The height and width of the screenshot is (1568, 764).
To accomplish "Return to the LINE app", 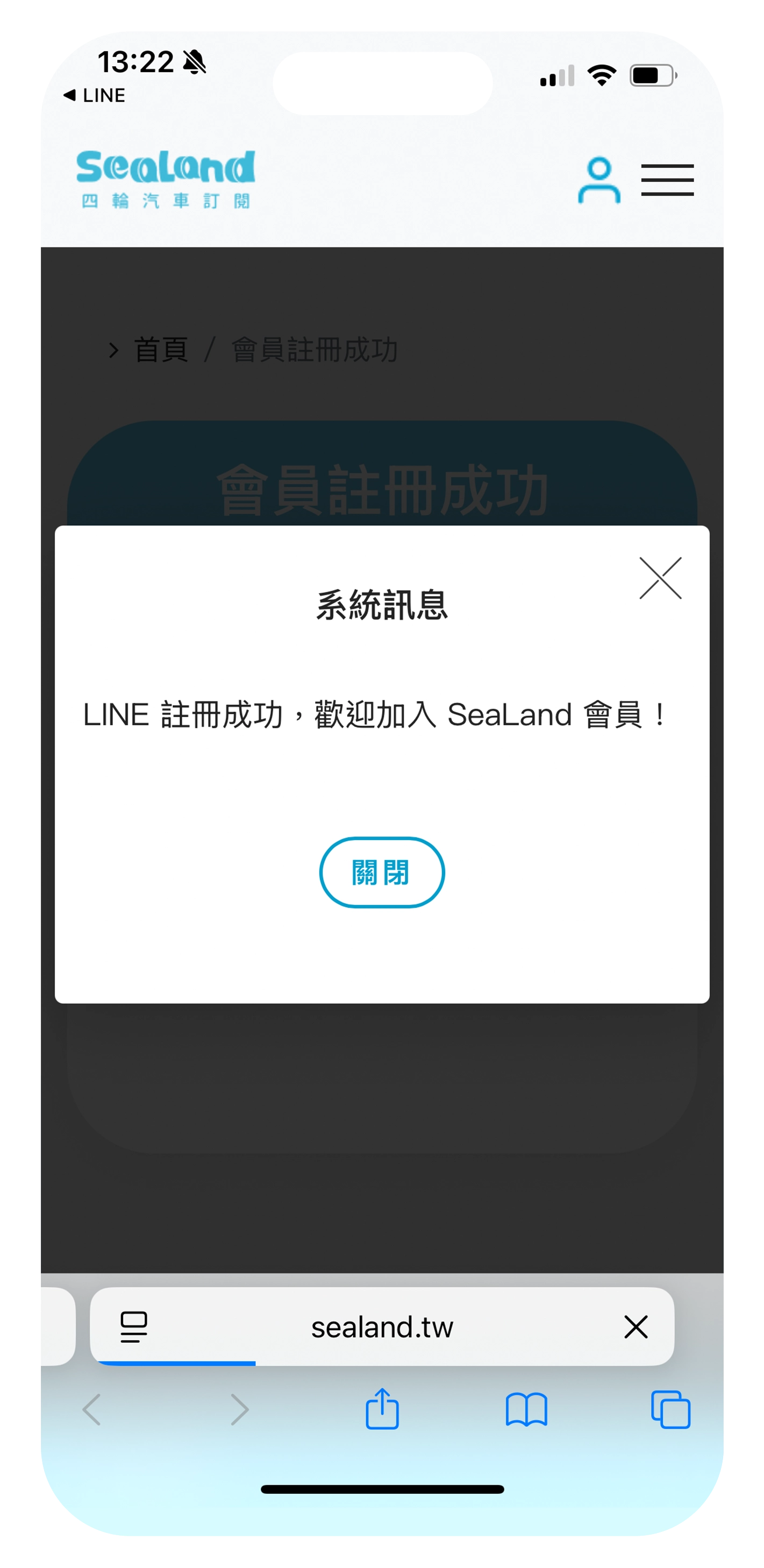I will pyautogui.click(x=94, y=95).
